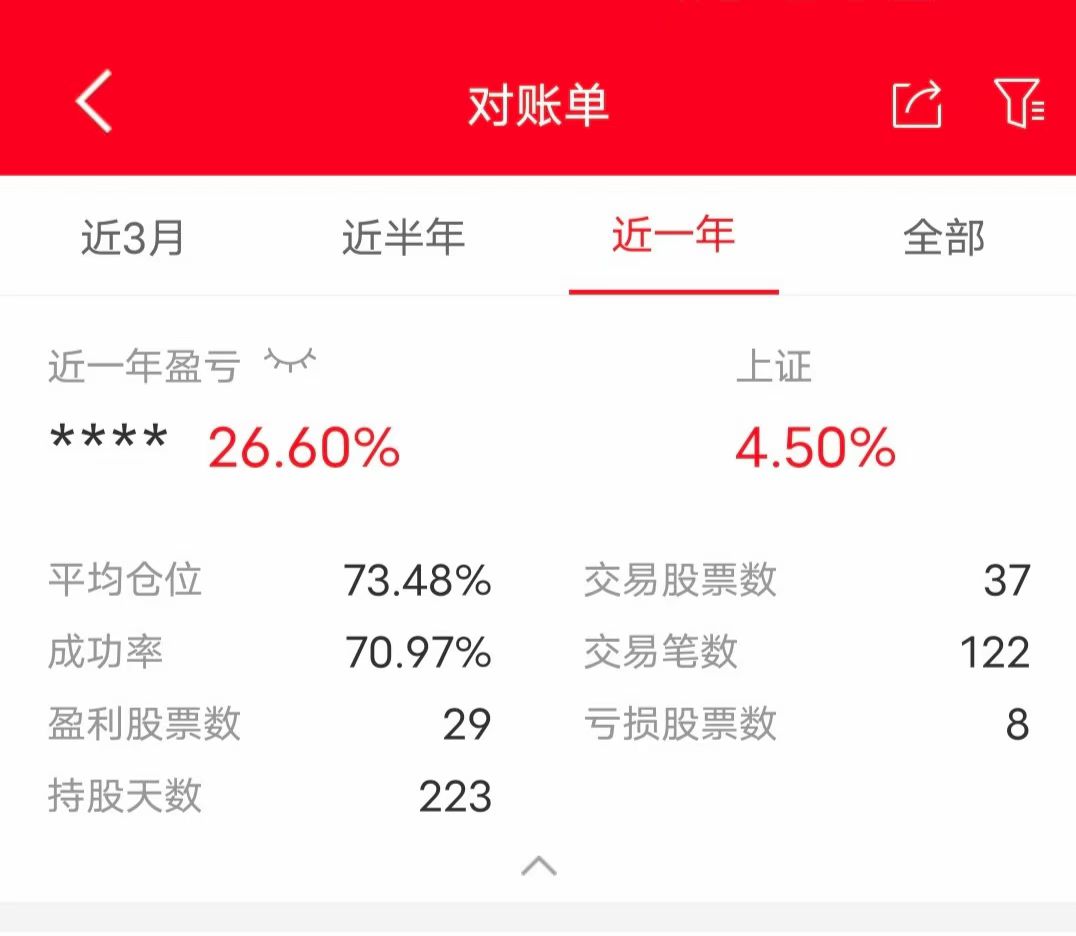Viewport: 1076px width, 936px height.
Task: Switch to the 近3月 tab
Action: [x=132, y=237]
